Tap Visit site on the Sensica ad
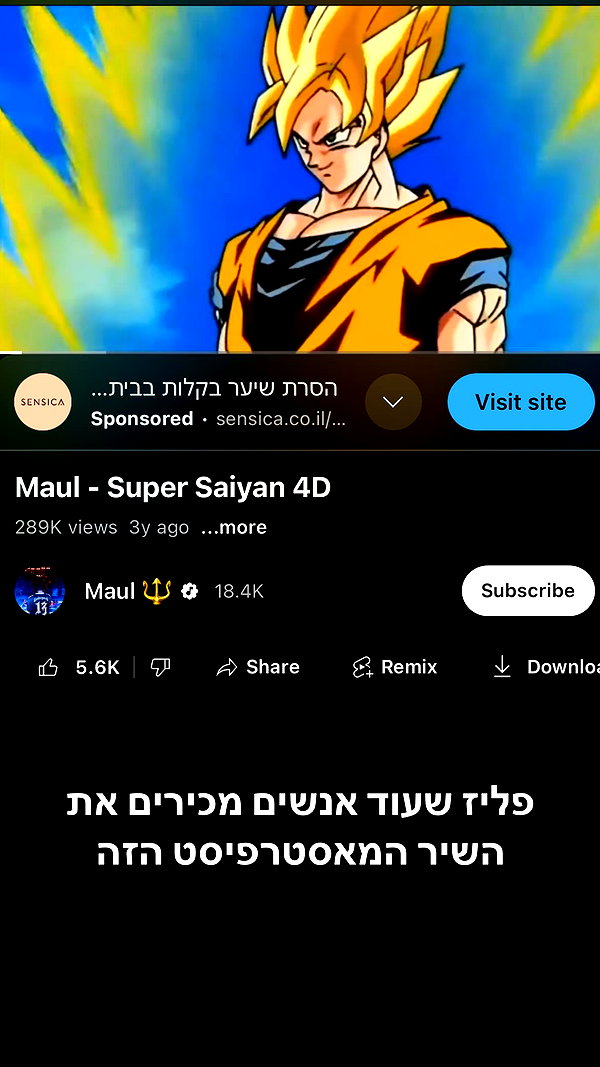 [x=520, y=401]
